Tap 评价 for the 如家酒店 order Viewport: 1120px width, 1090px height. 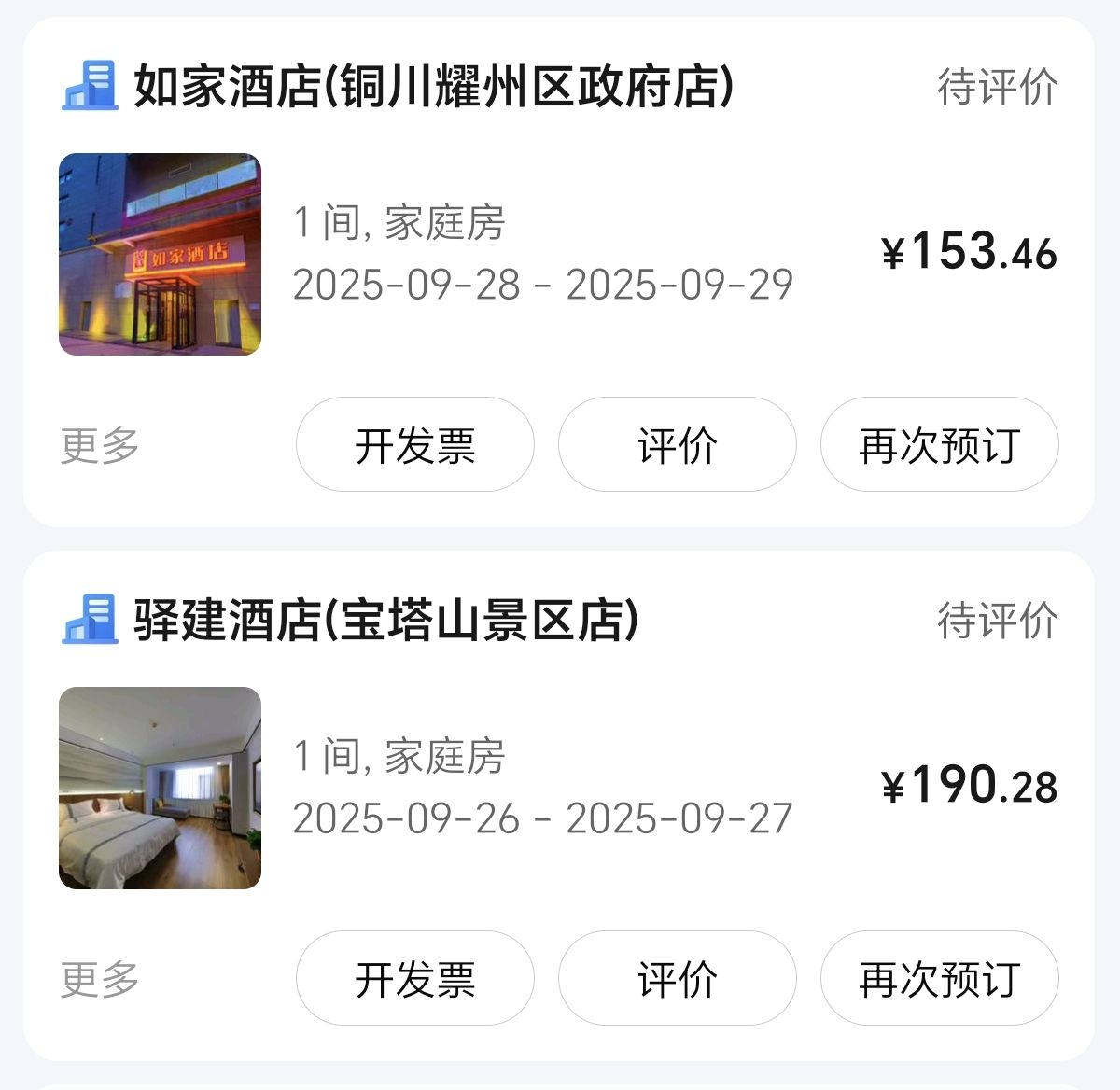point(678,445)
